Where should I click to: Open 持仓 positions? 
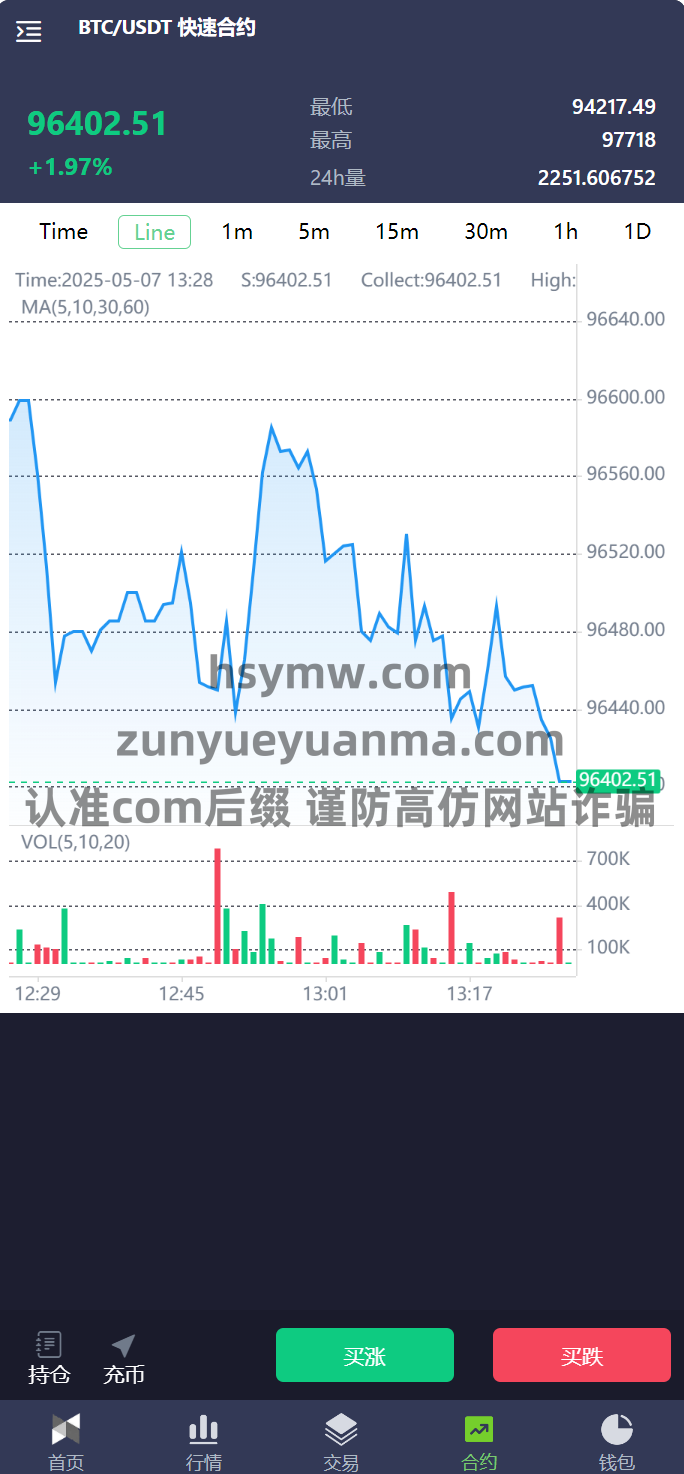[49, 1358]
